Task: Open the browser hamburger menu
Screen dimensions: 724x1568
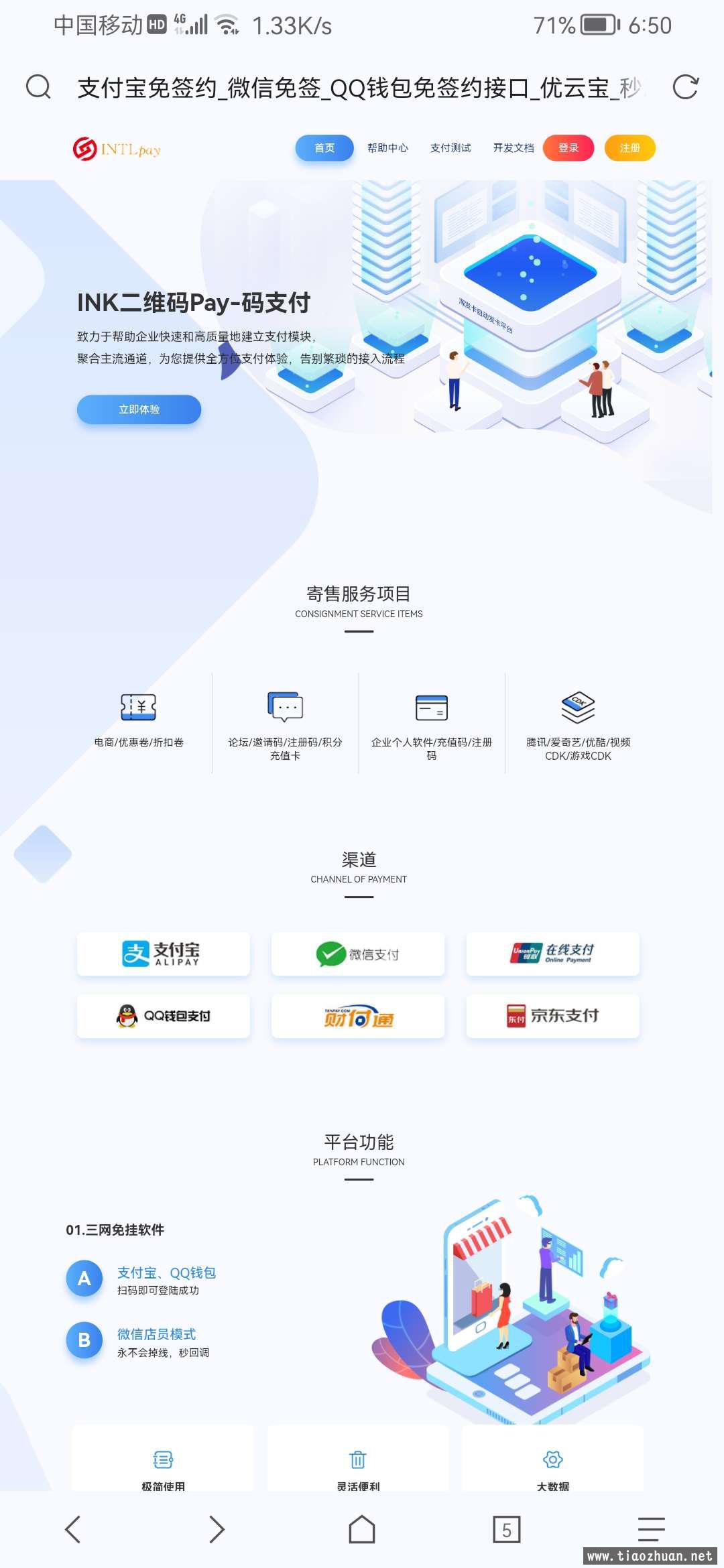Action: 651,1529
